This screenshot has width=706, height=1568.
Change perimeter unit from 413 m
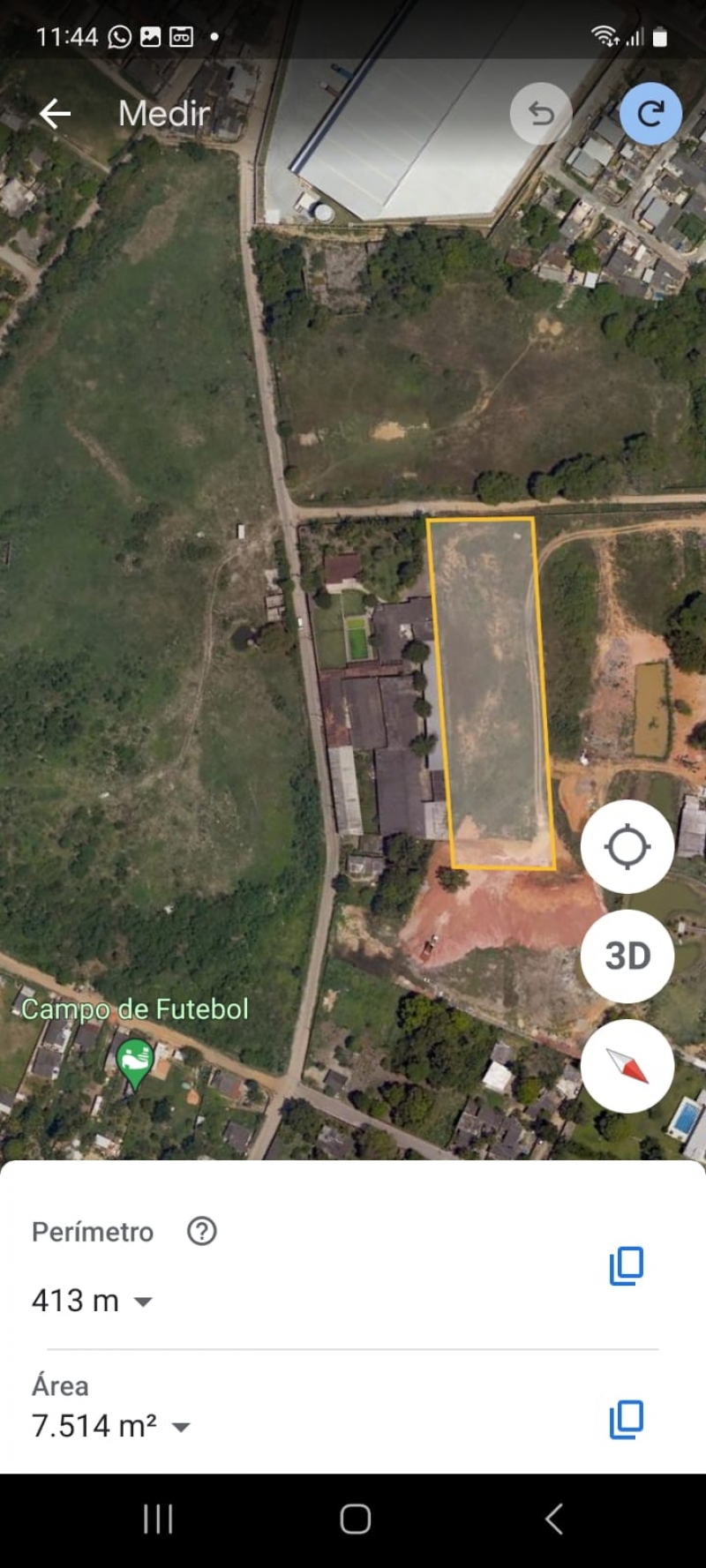[x=92, y=1301]
